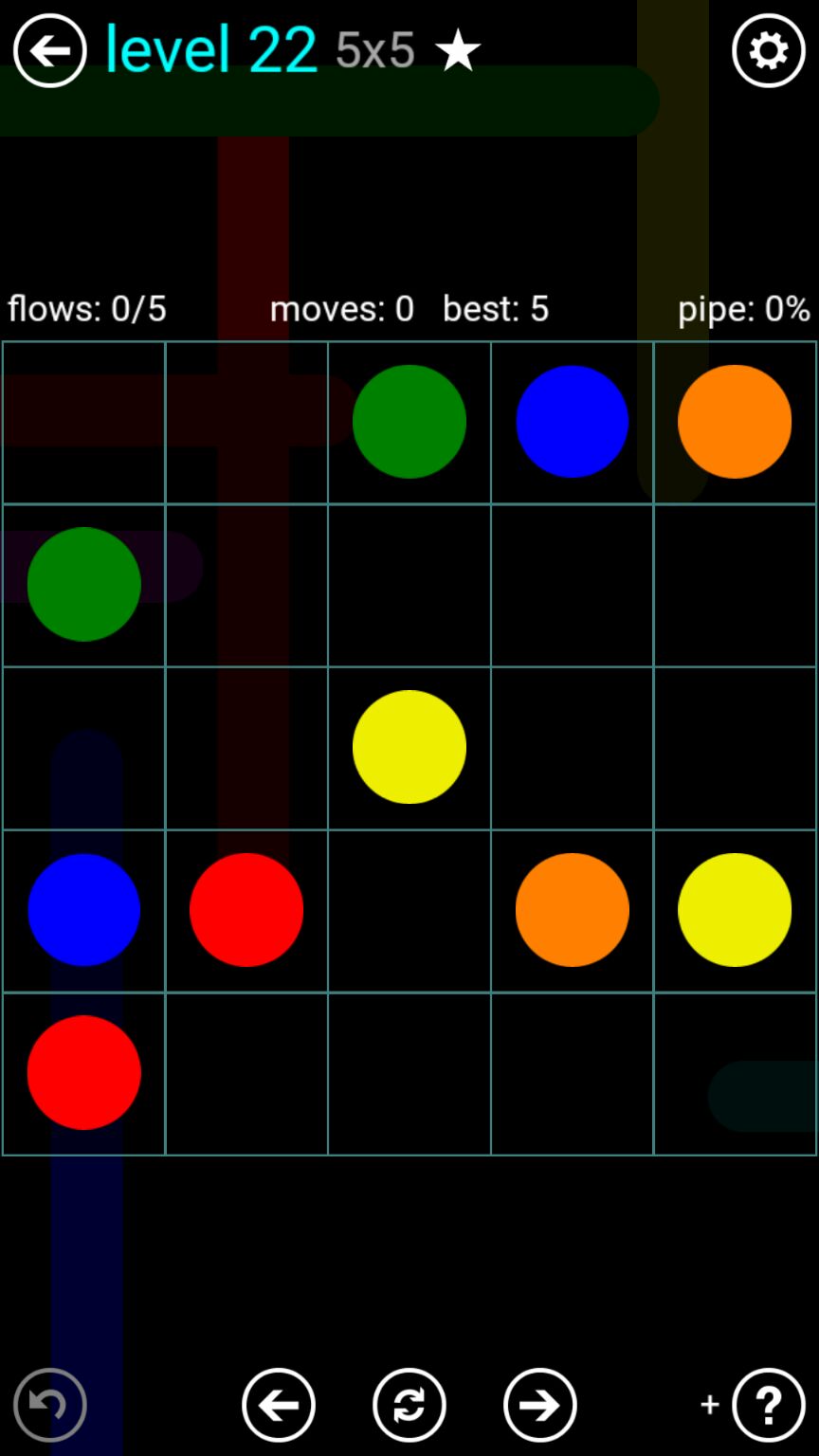Go back from level 22
Viewport: 819px width, 1456px height.
[49, 50]
